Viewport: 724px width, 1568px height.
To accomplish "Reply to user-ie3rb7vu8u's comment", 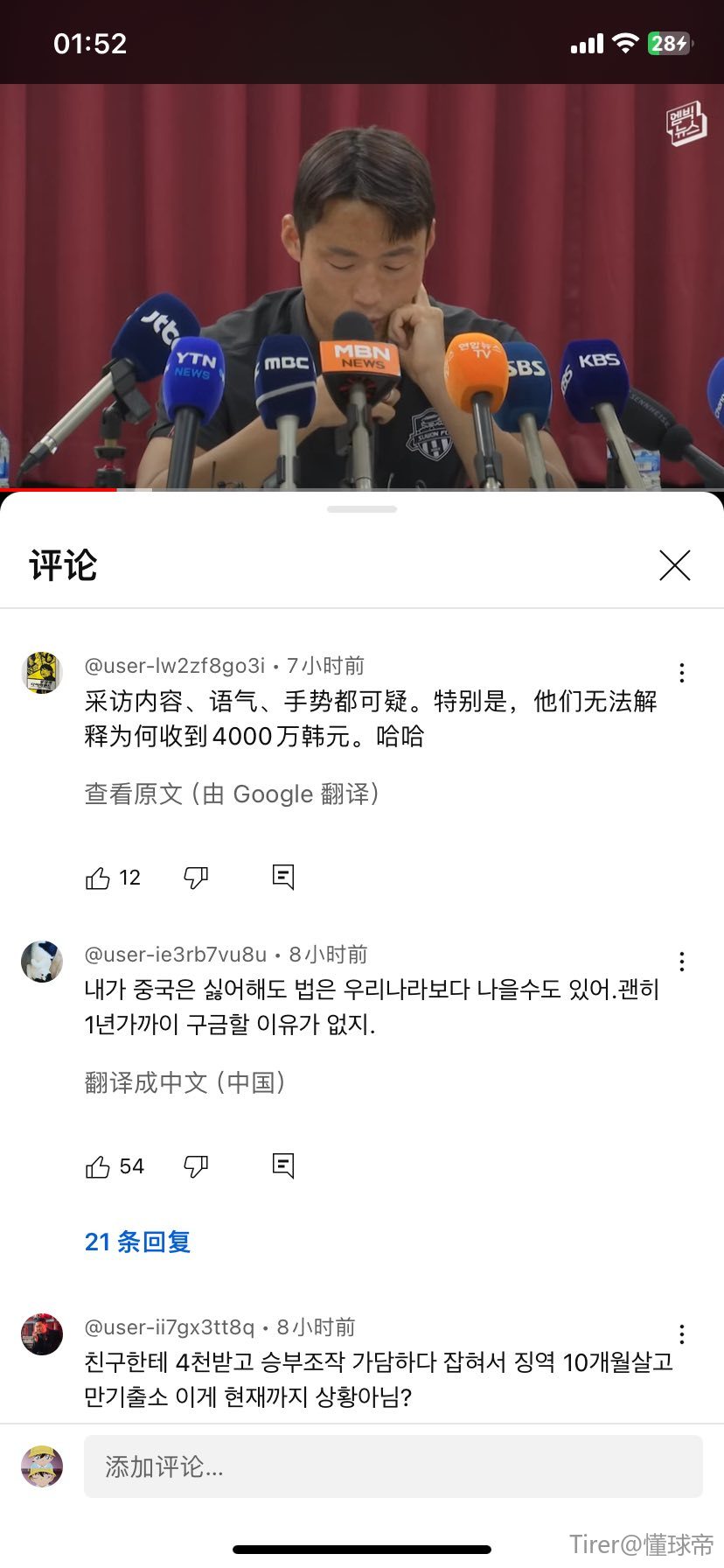I will 283,1165.
